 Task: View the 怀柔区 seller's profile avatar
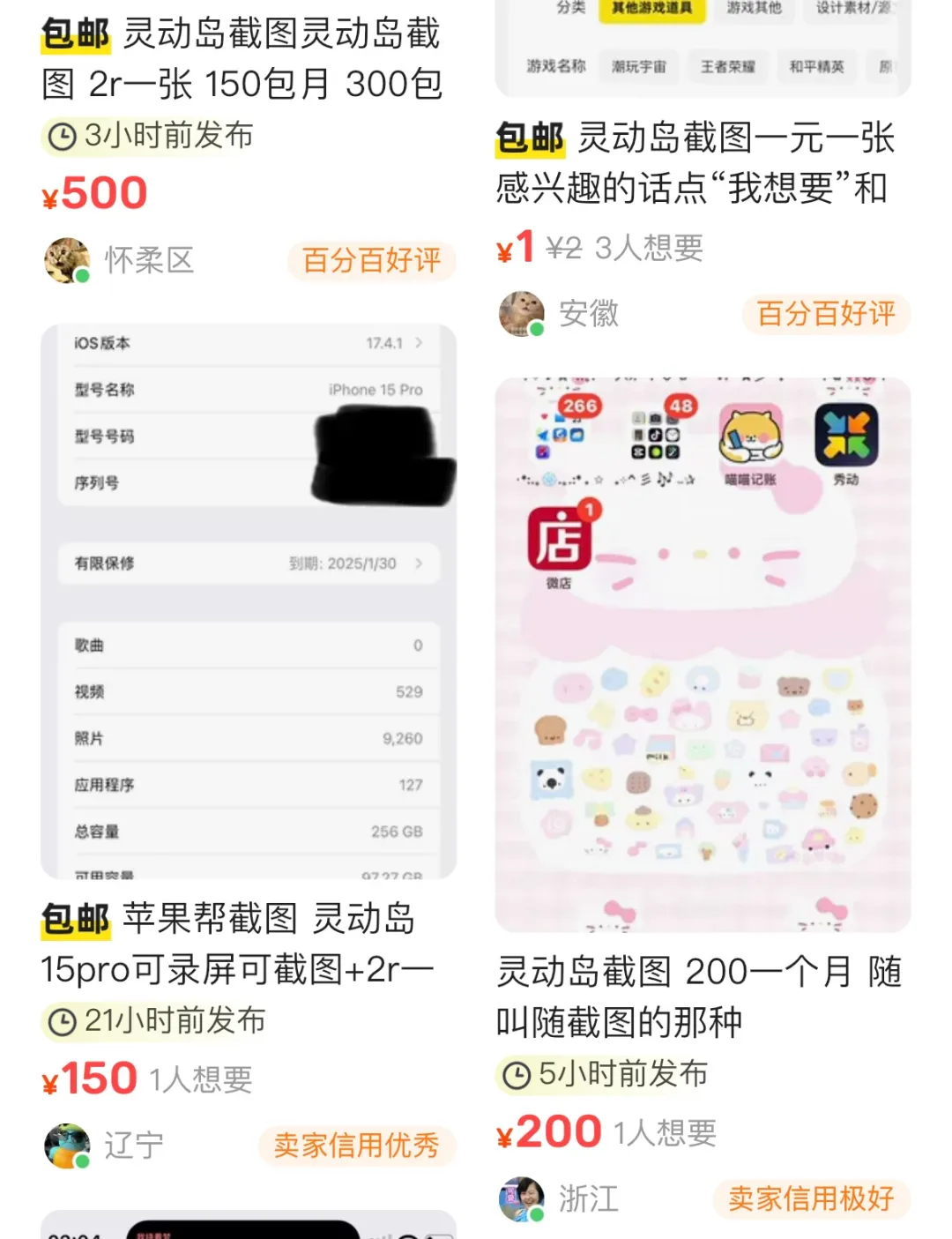pos(68,261)
